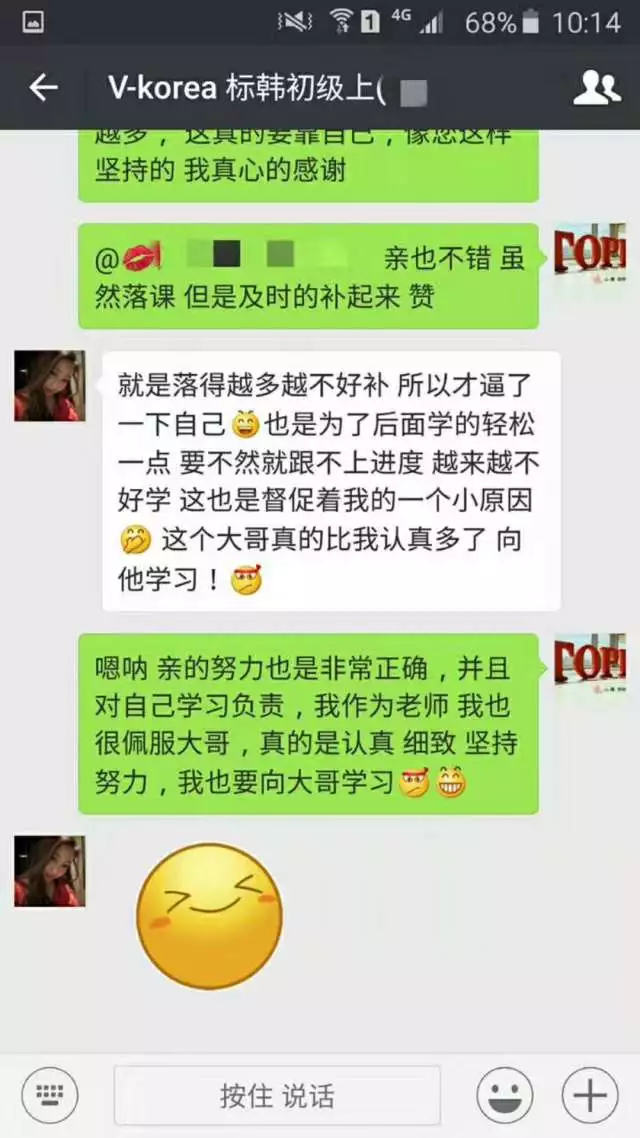The image size is (640, 1138).
Task: Open the avatar beside the 就是落得越多 message
Action: [50, 385]
